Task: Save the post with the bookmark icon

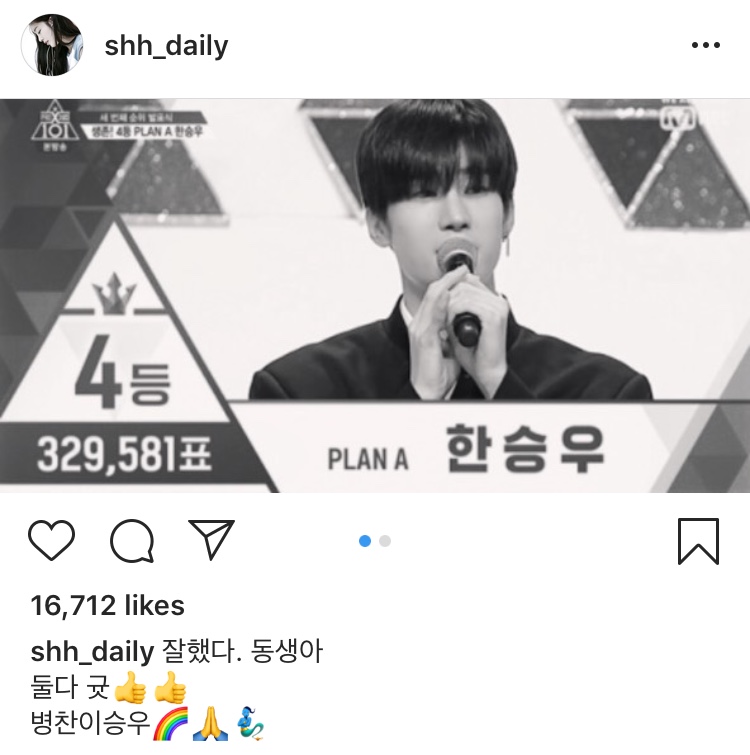Action: click(x=697, y=541)
